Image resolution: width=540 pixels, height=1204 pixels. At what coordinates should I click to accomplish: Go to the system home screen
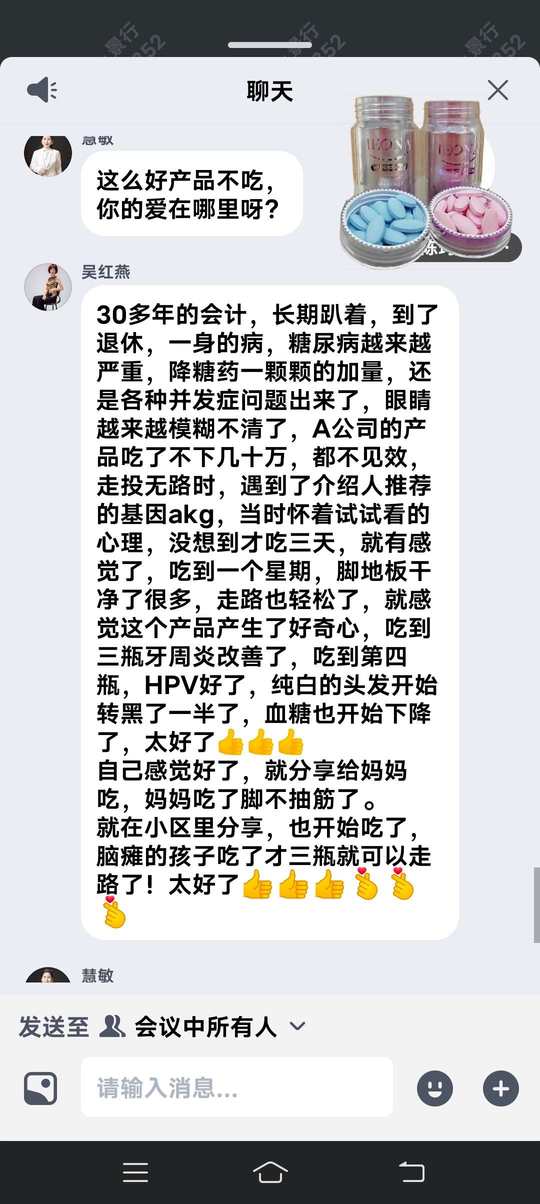(270, 1172)
